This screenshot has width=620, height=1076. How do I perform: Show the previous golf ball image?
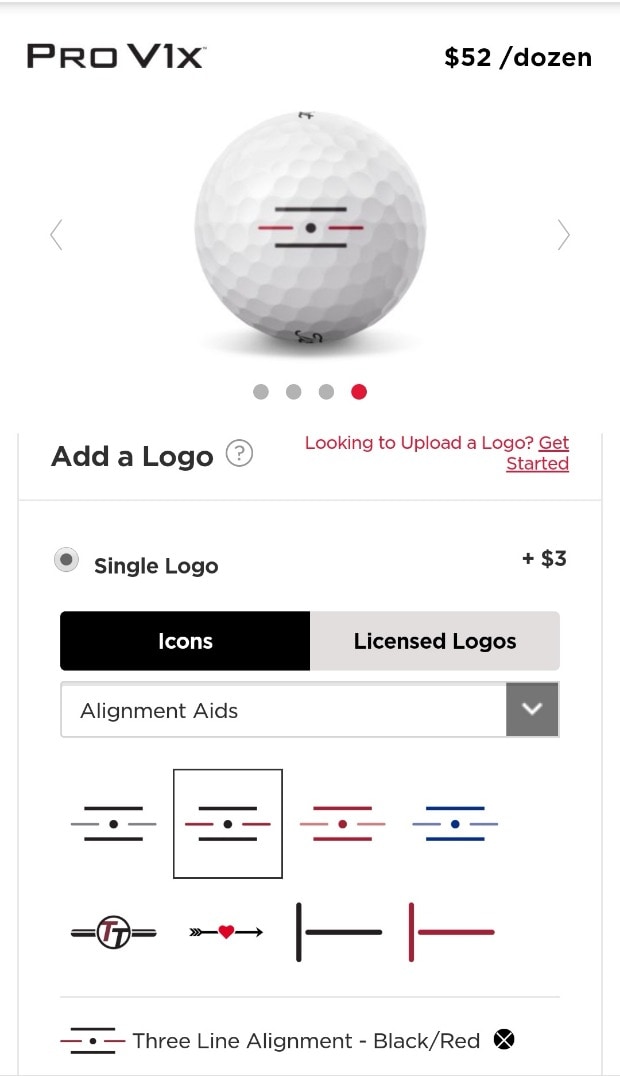pos(56,235)
